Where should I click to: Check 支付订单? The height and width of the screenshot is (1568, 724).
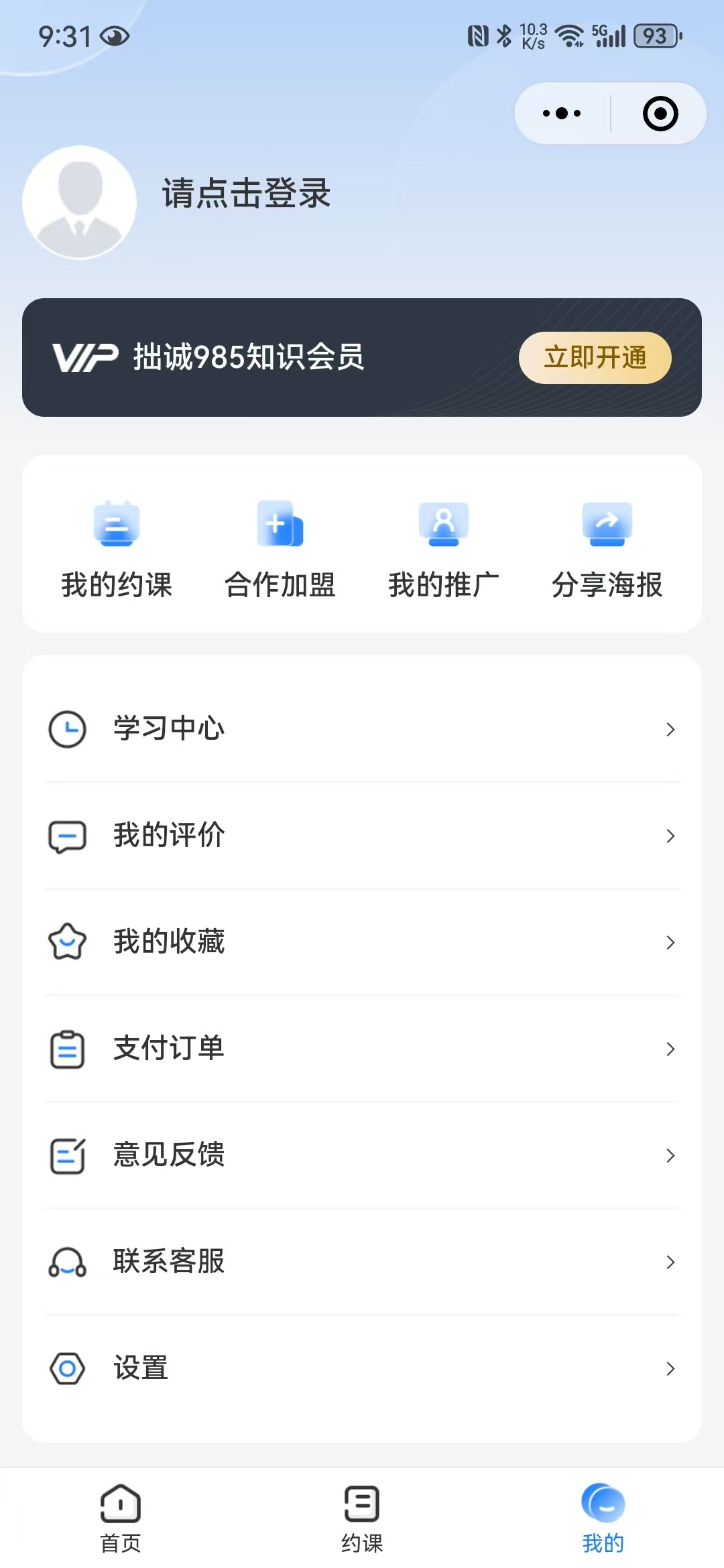(362, 1049)
